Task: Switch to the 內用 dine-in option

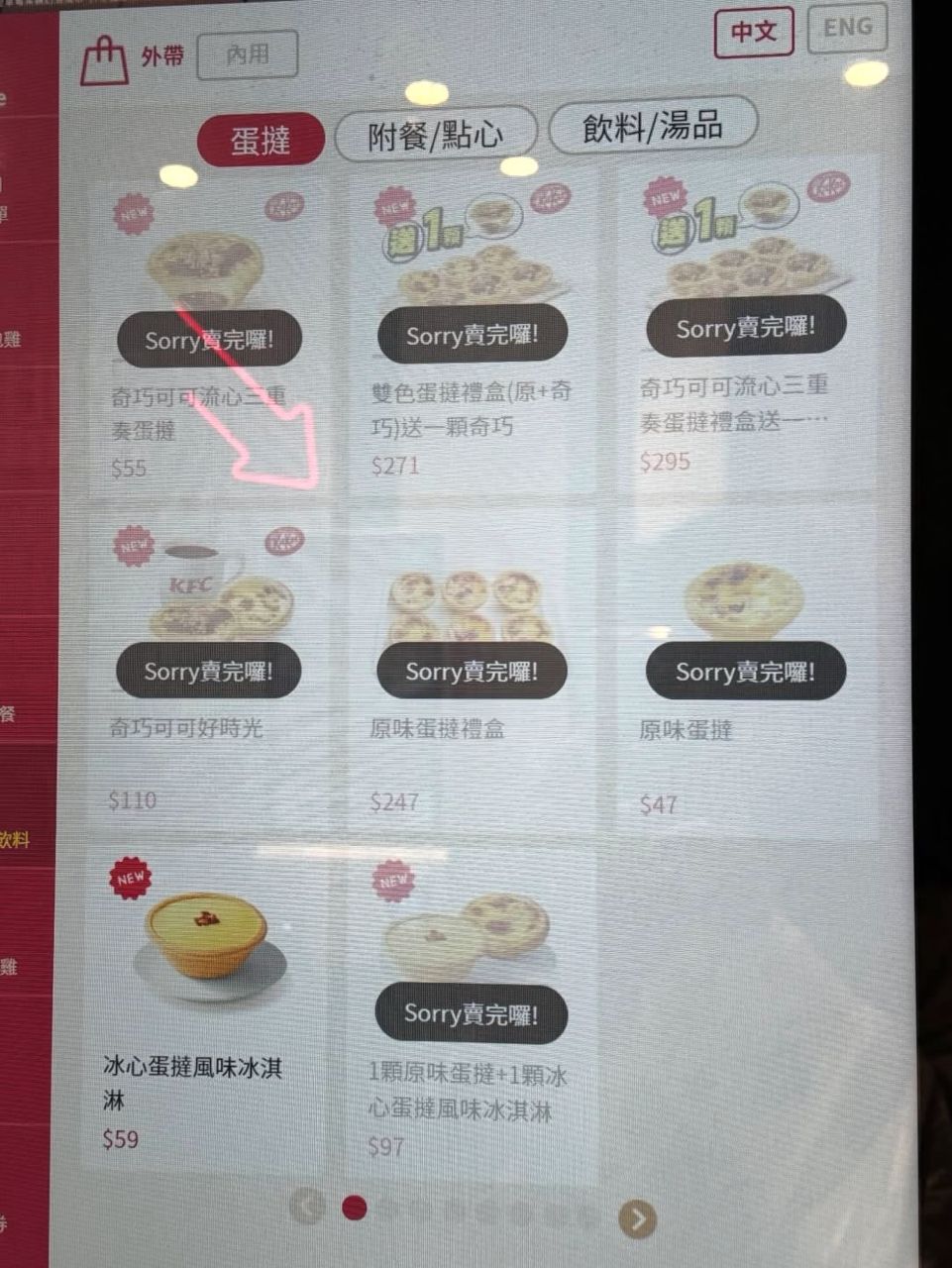Action: (x=247, y=55)
